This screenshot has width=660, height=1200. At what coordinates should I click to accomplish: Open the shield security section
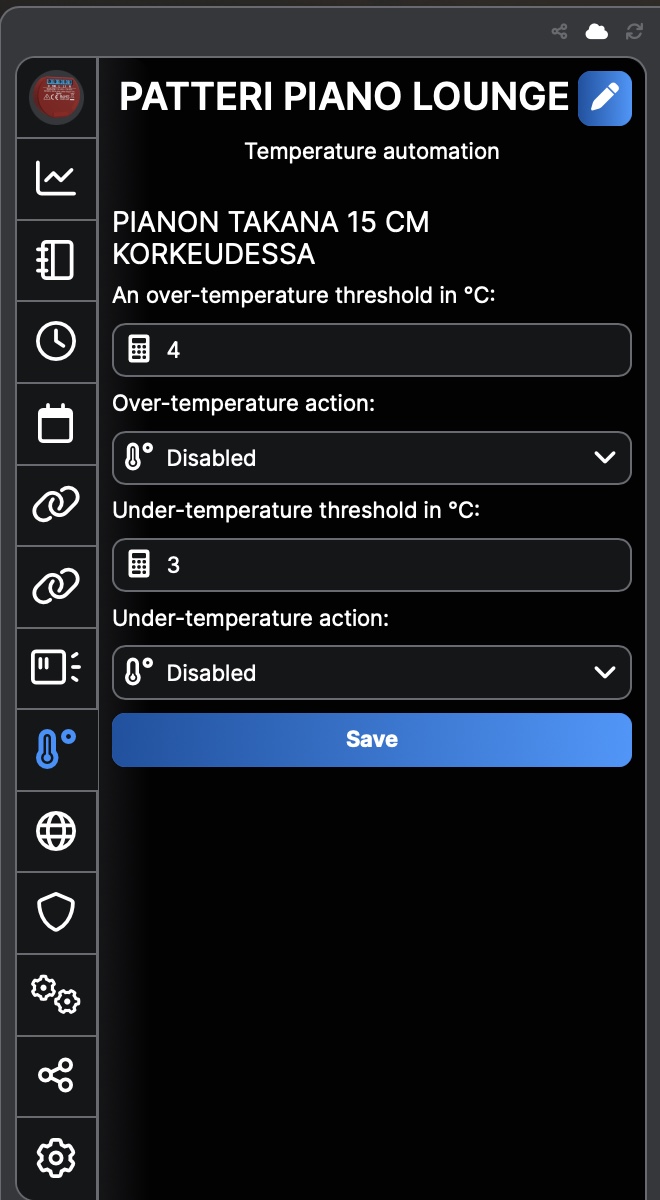click(x=56, y=913)
